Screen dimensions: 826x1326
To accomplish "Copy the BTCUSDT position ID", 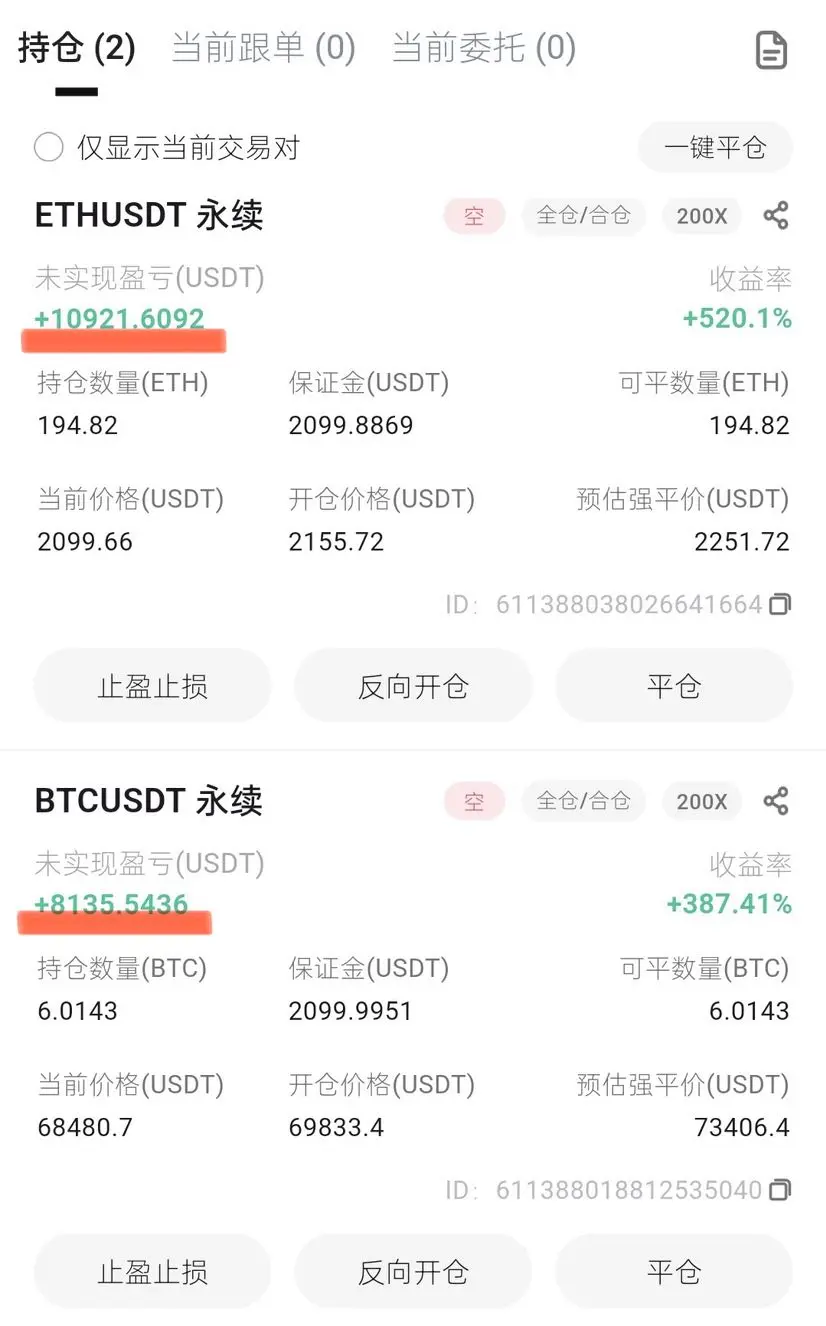I will [780, 1190].
